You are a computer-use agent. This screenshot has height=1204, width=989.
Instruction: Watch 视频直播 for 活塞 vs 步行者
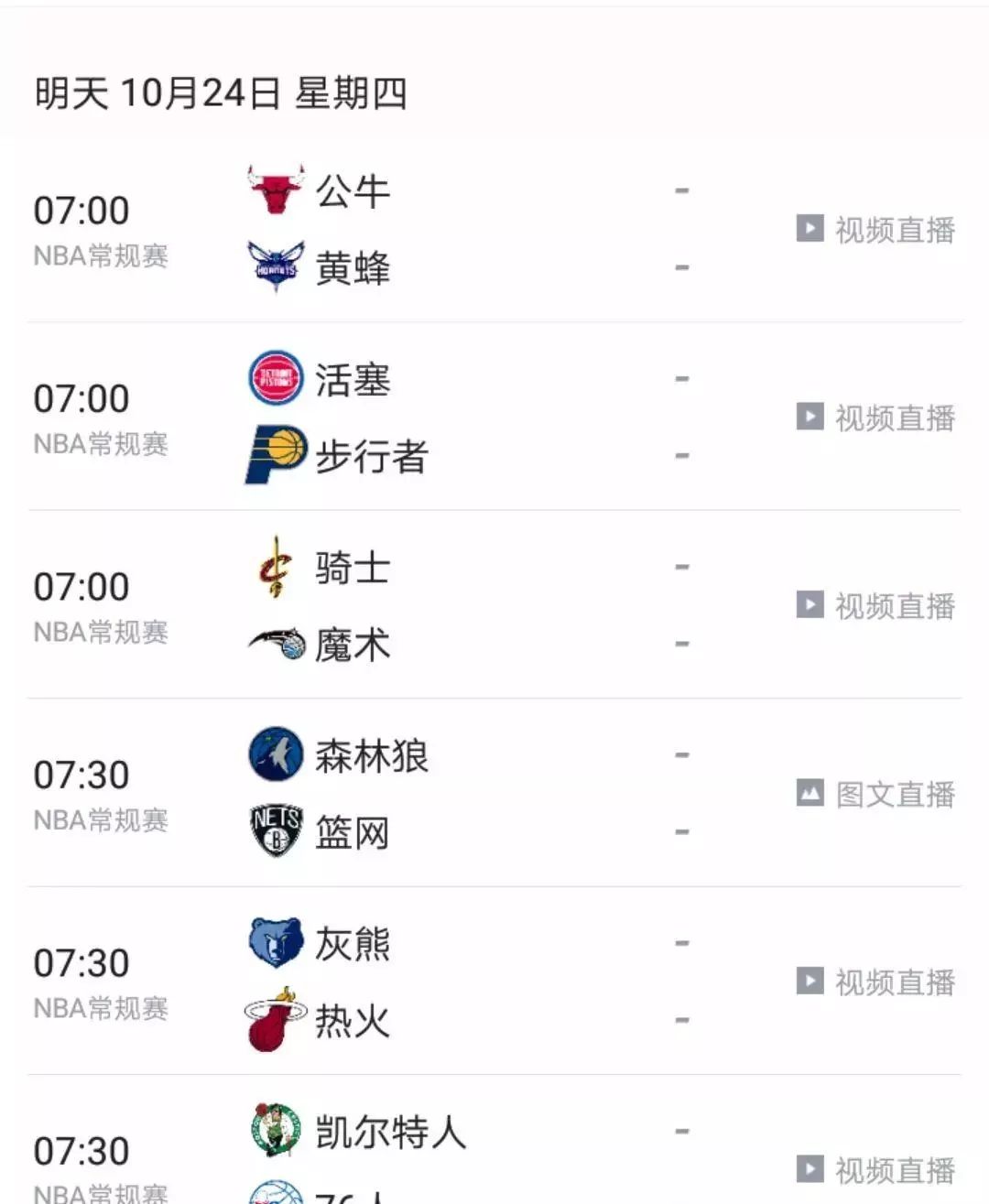(x=875, y=418)
